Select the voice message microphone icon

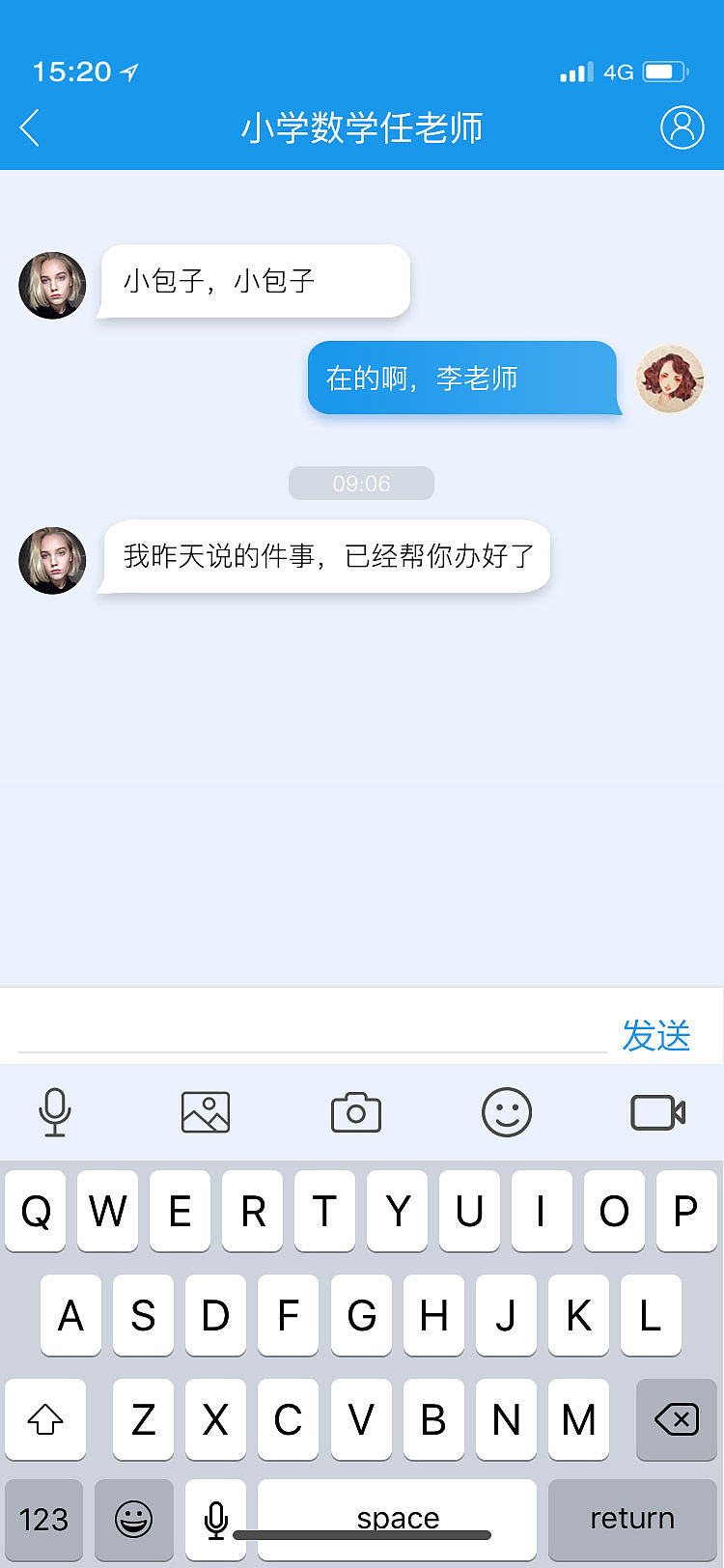point(55,1111)
